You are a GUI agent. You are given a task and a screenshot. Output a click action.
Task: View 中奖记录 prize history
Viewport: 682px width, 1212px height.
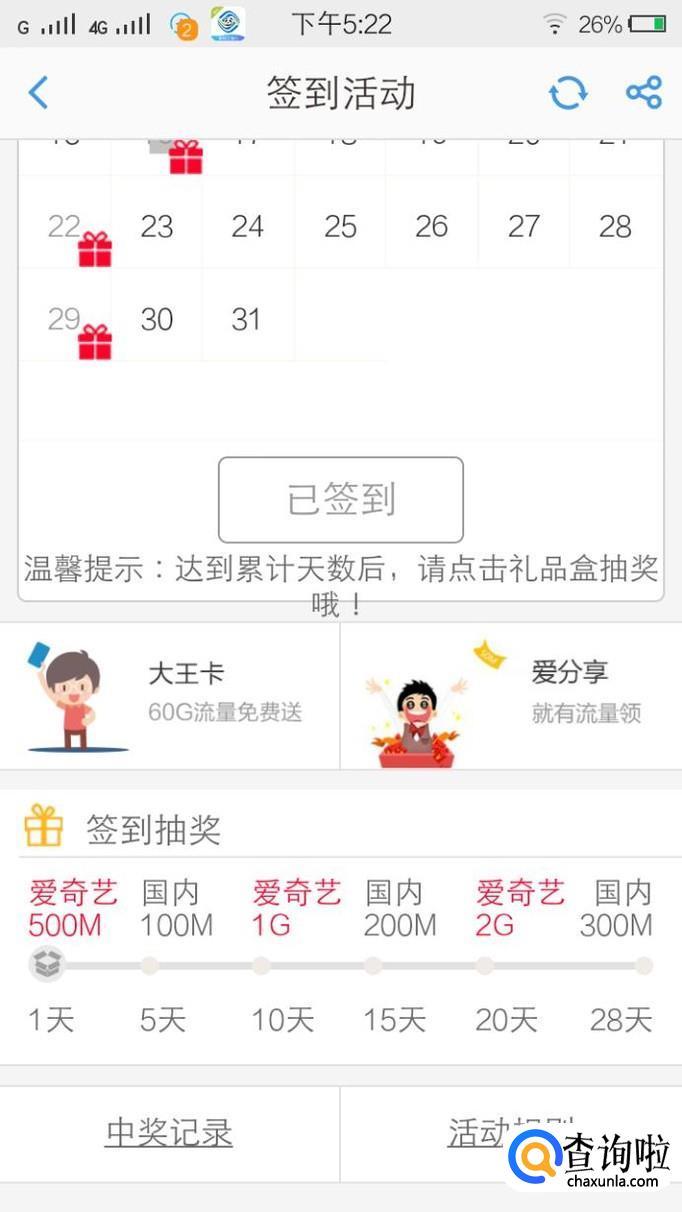(169, 1133)
